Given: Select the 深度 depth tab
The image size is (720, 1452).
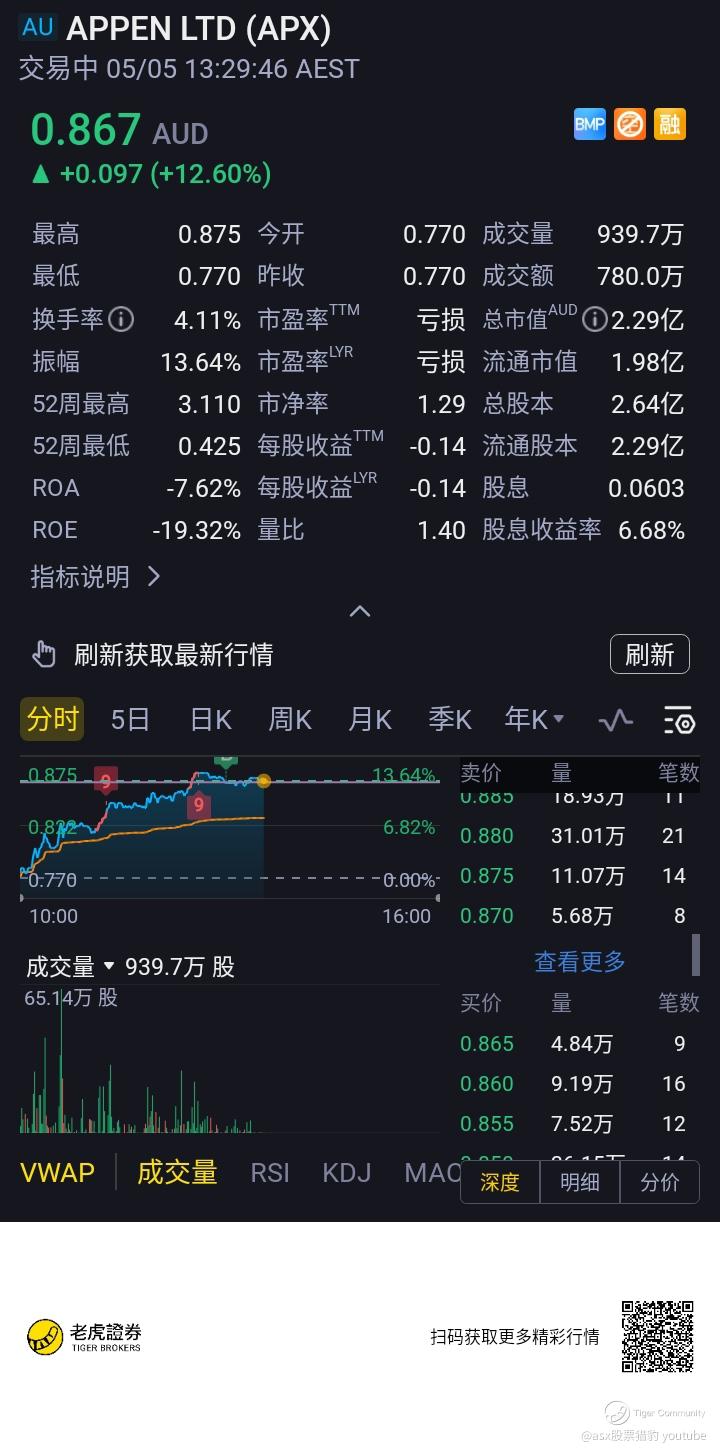Looking at the screenshot, I should click(500, 1182).
